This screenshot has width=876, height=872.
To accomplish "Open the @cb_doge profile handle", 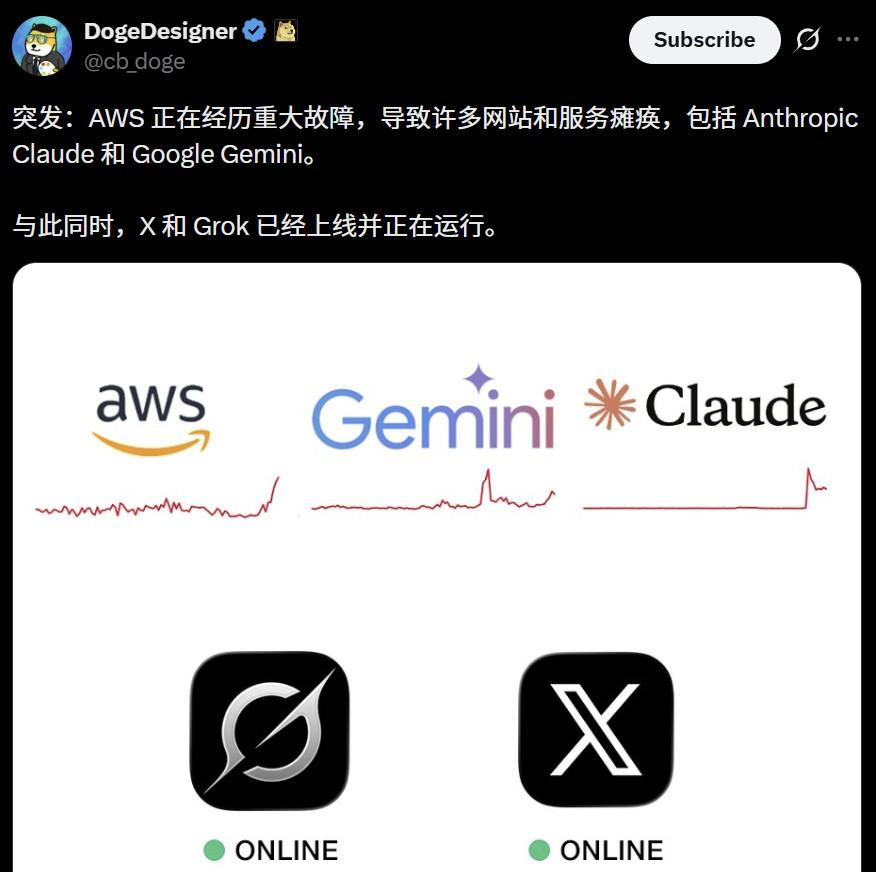I will click(134, 61).
